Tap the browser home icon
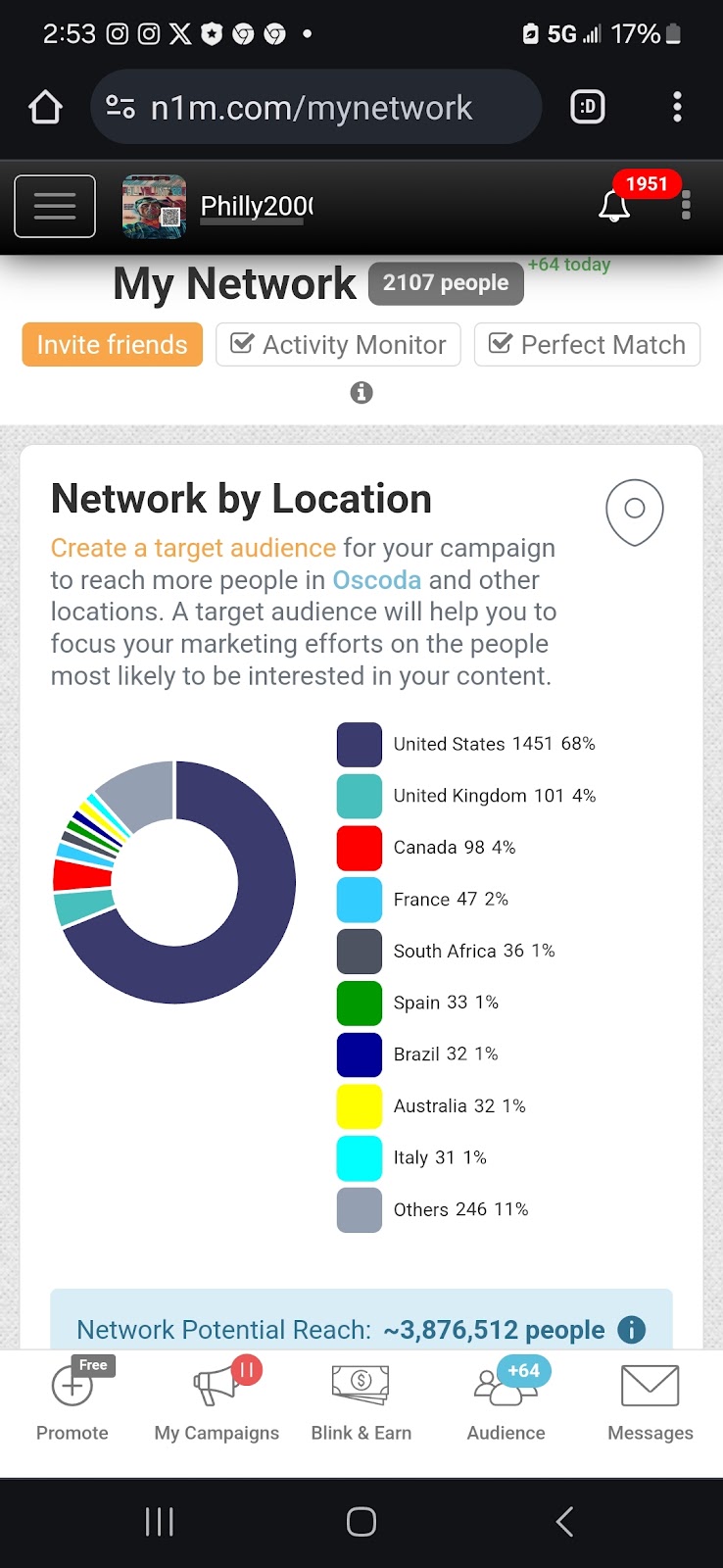 point(45,107)
